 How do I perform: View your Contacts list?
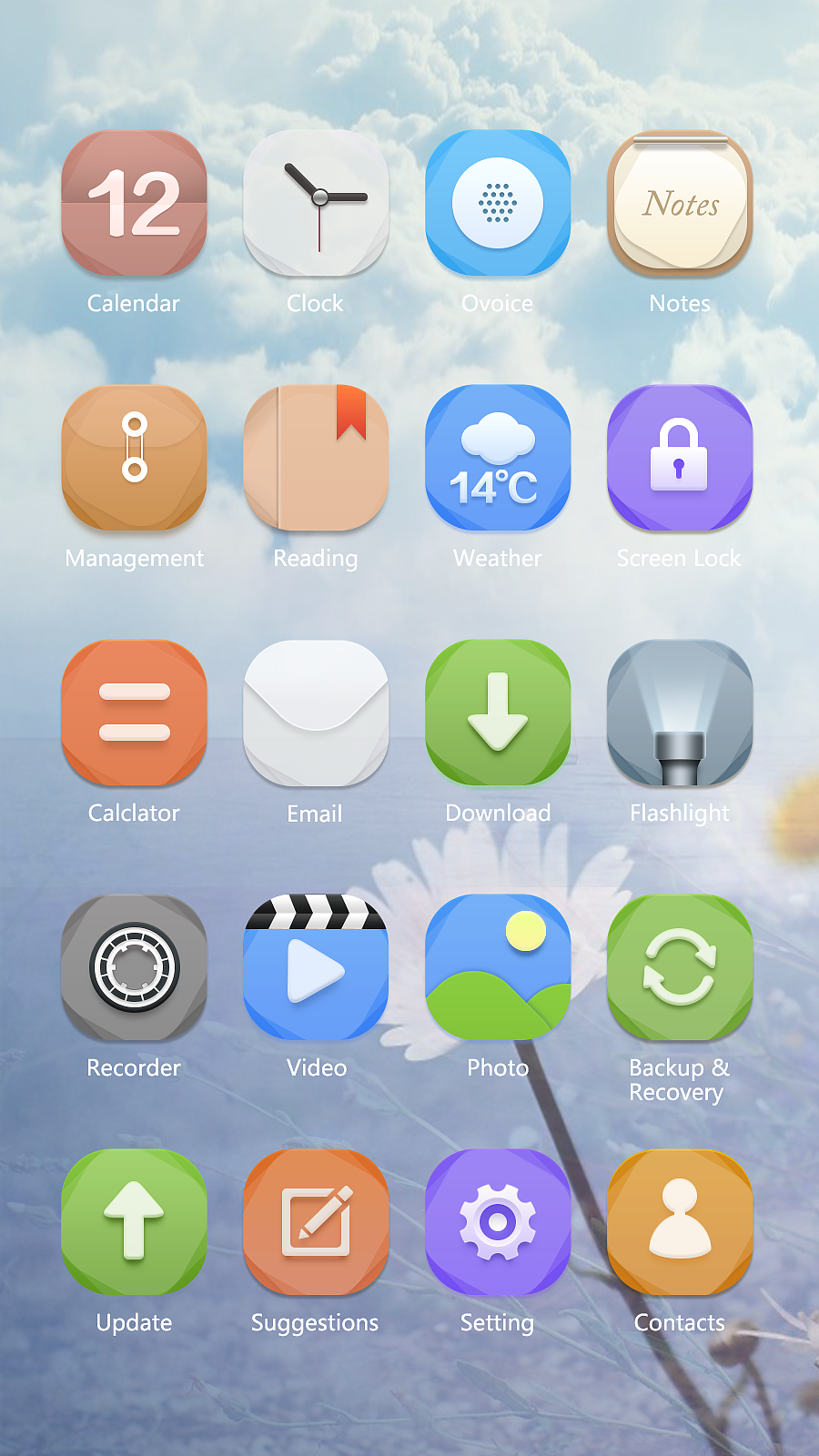point(680,1221)
